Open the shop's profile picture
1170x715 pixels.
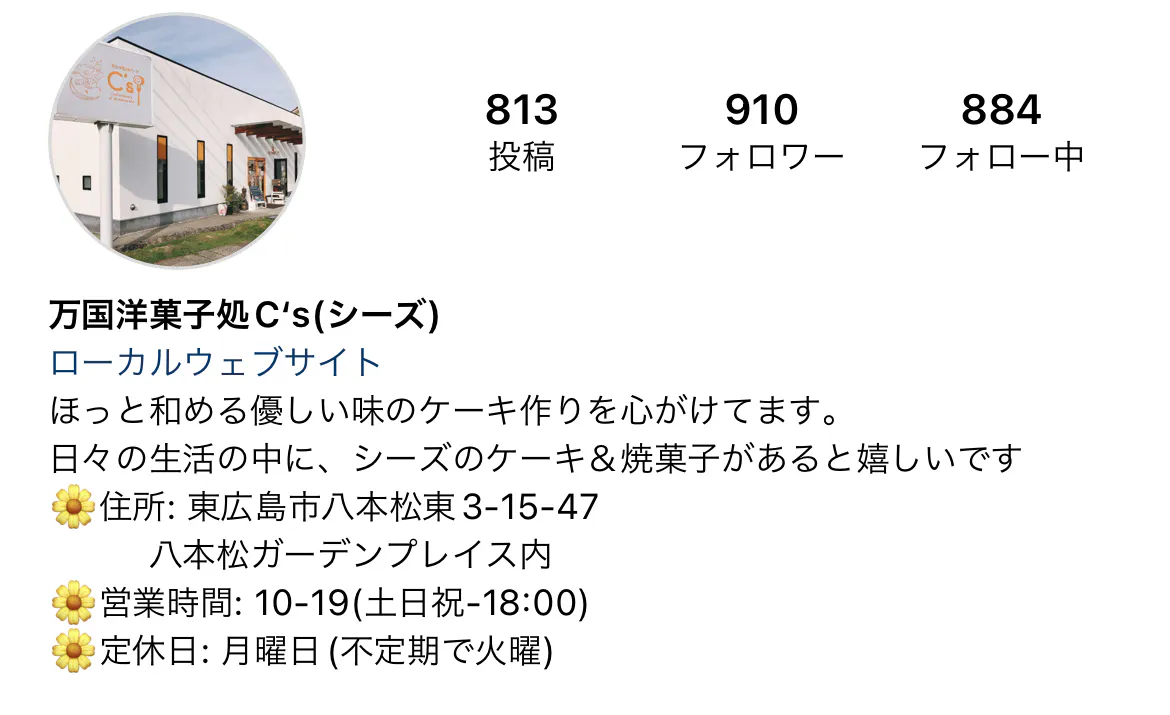tap(177, 140)
